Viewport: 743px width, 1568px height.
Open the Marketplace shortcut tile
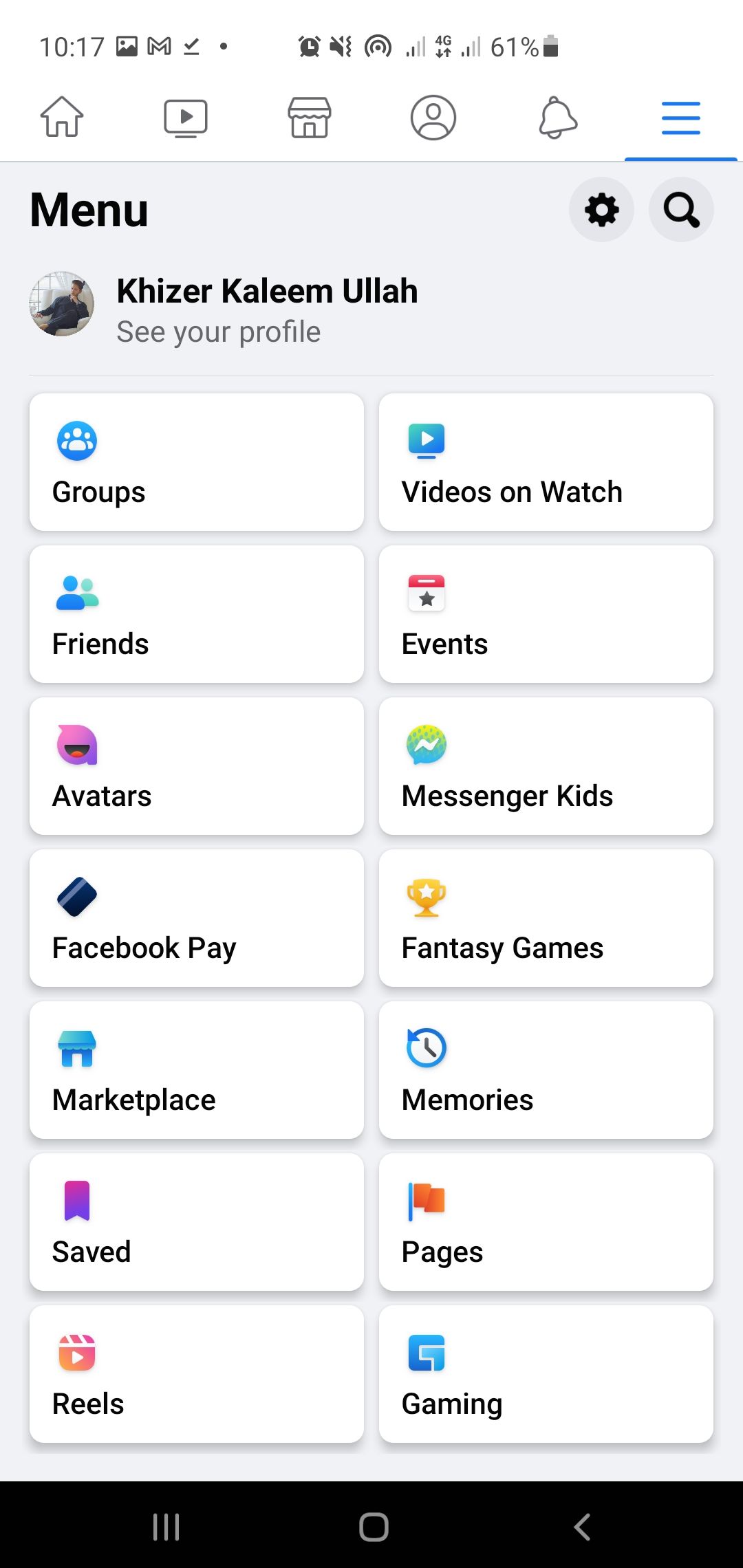click(195, 1070)
